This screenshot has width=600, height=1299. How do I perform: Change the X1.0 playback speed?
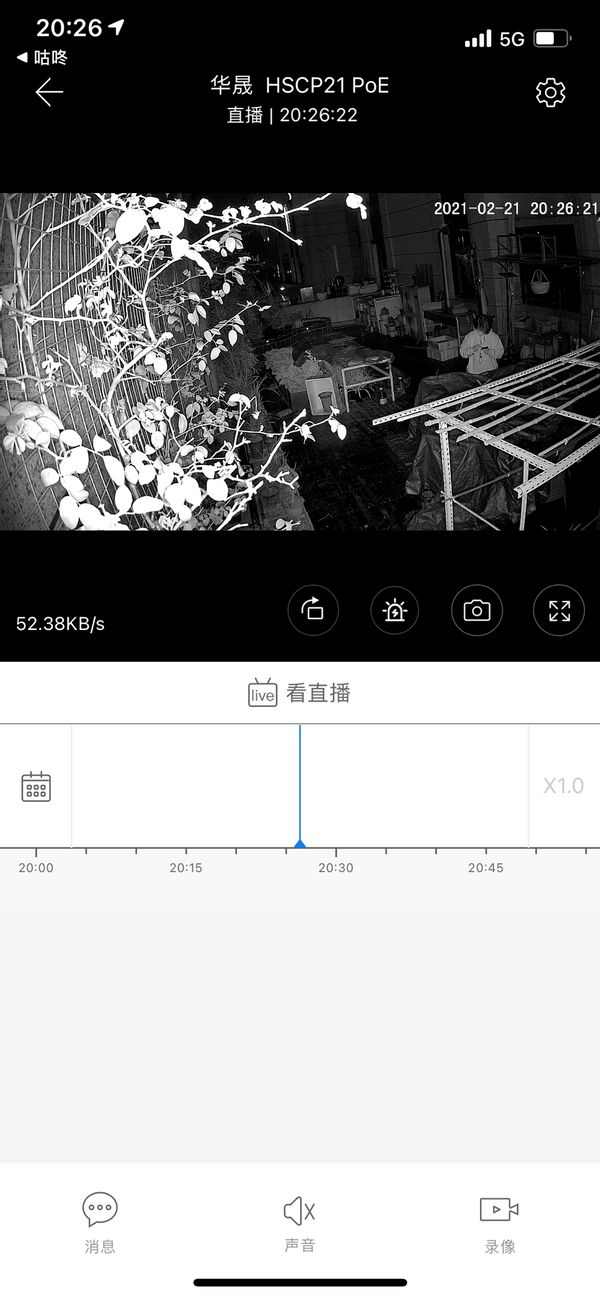point(563,786)
